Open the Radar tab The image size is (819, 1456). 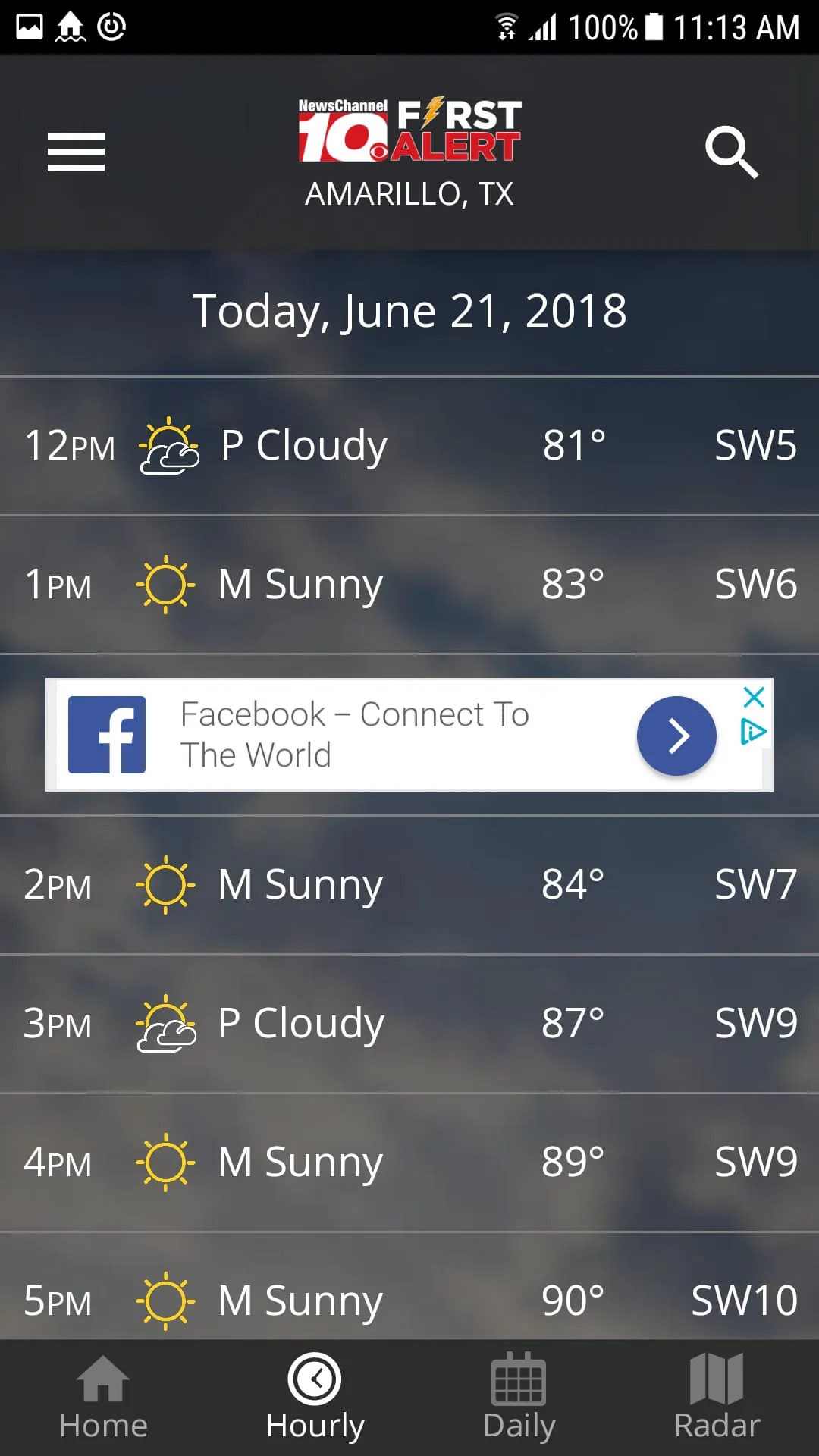click(717, 1398)
